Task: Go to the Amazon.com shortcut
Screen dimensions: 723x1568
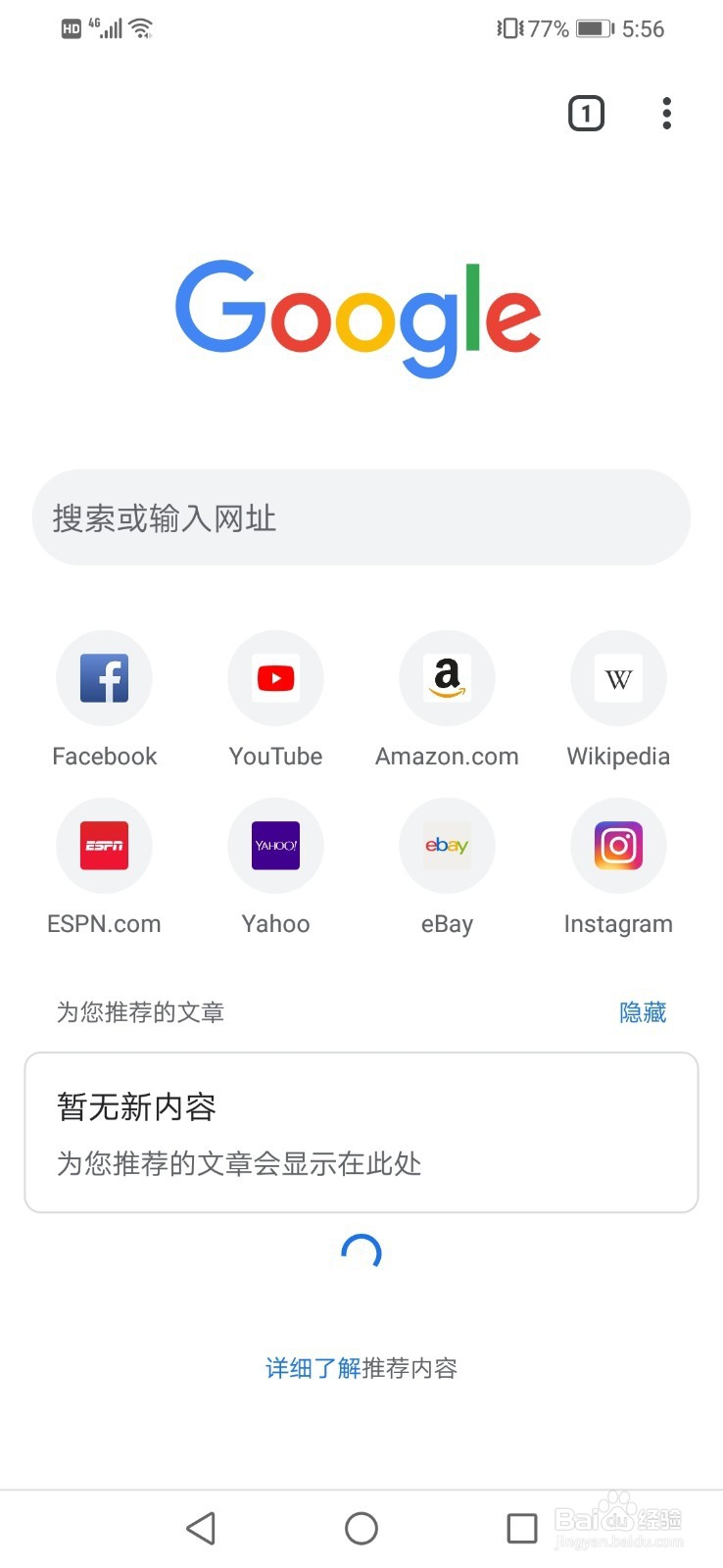Action: pos(447,678)
